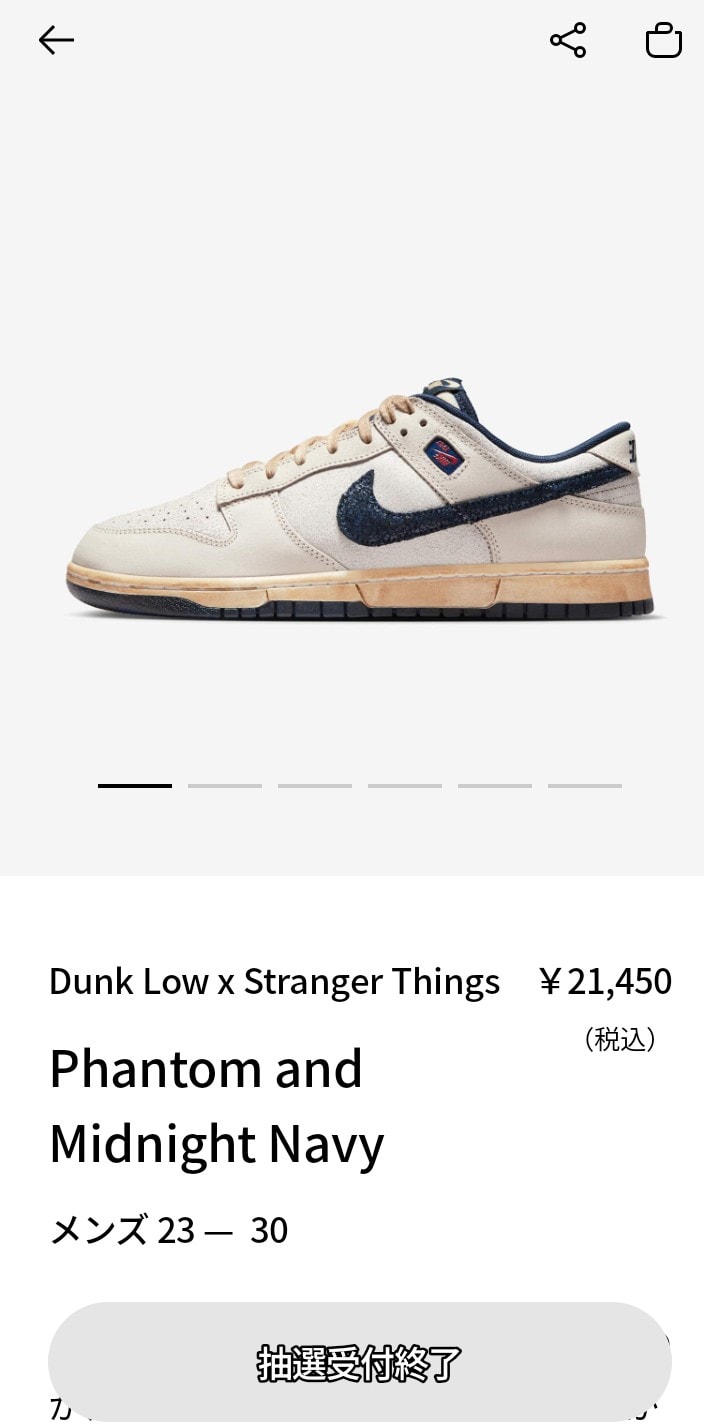704x1428 pixels.
Task: Tap the 抽選受付終了 button
Action: (x=359, y=1362)
